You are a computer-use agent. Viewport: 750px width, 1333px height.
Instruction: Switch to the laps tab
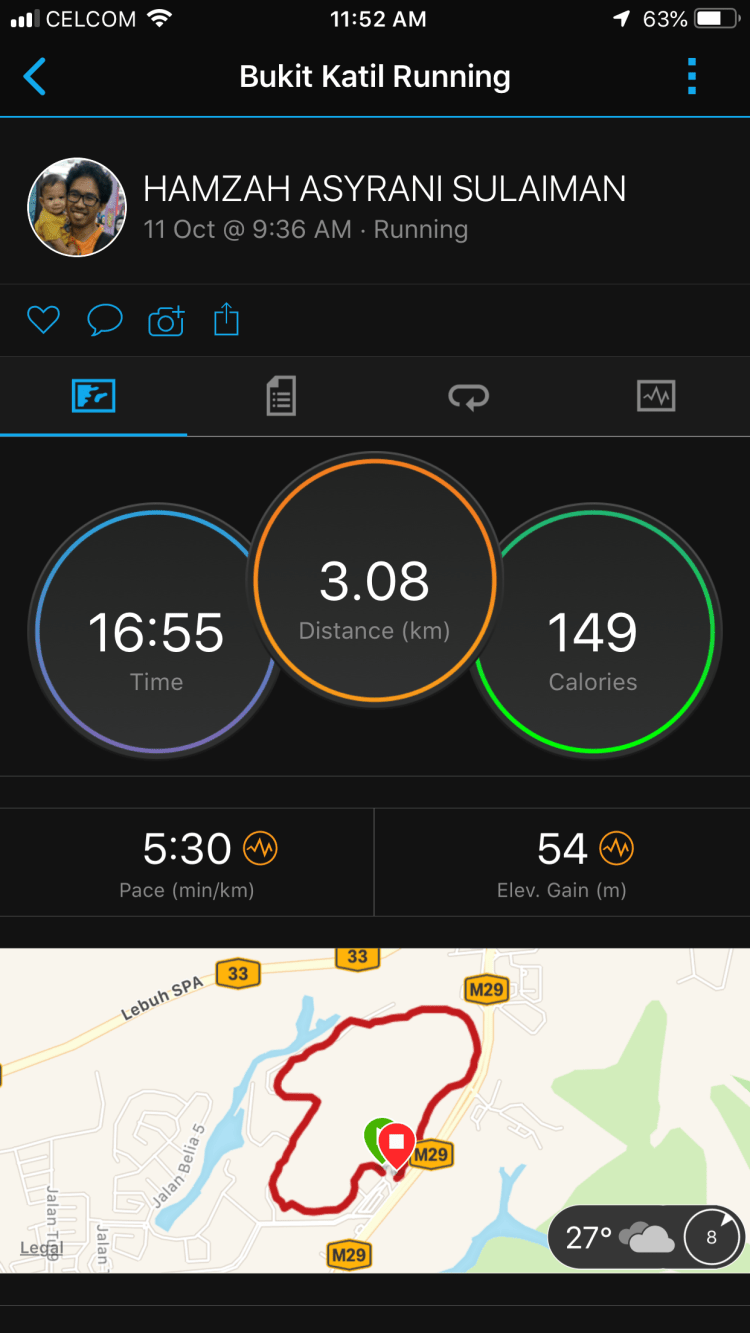pos(468,397)
